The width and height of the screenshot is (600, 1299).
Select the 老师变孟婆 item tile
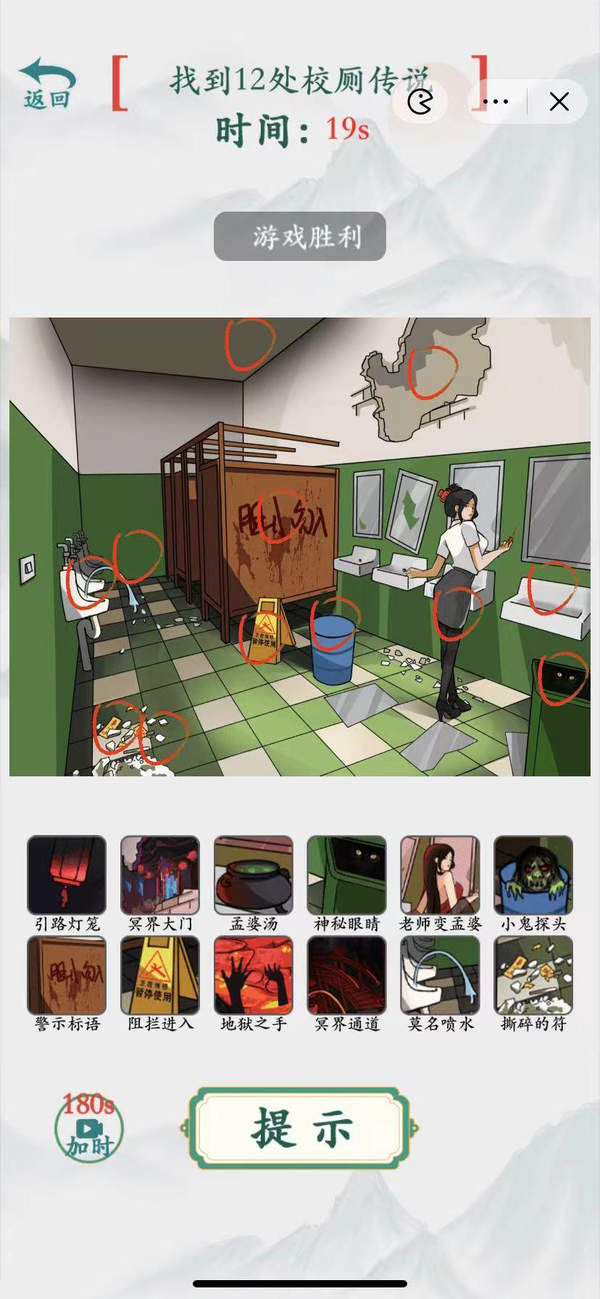[x=440, y=875]
